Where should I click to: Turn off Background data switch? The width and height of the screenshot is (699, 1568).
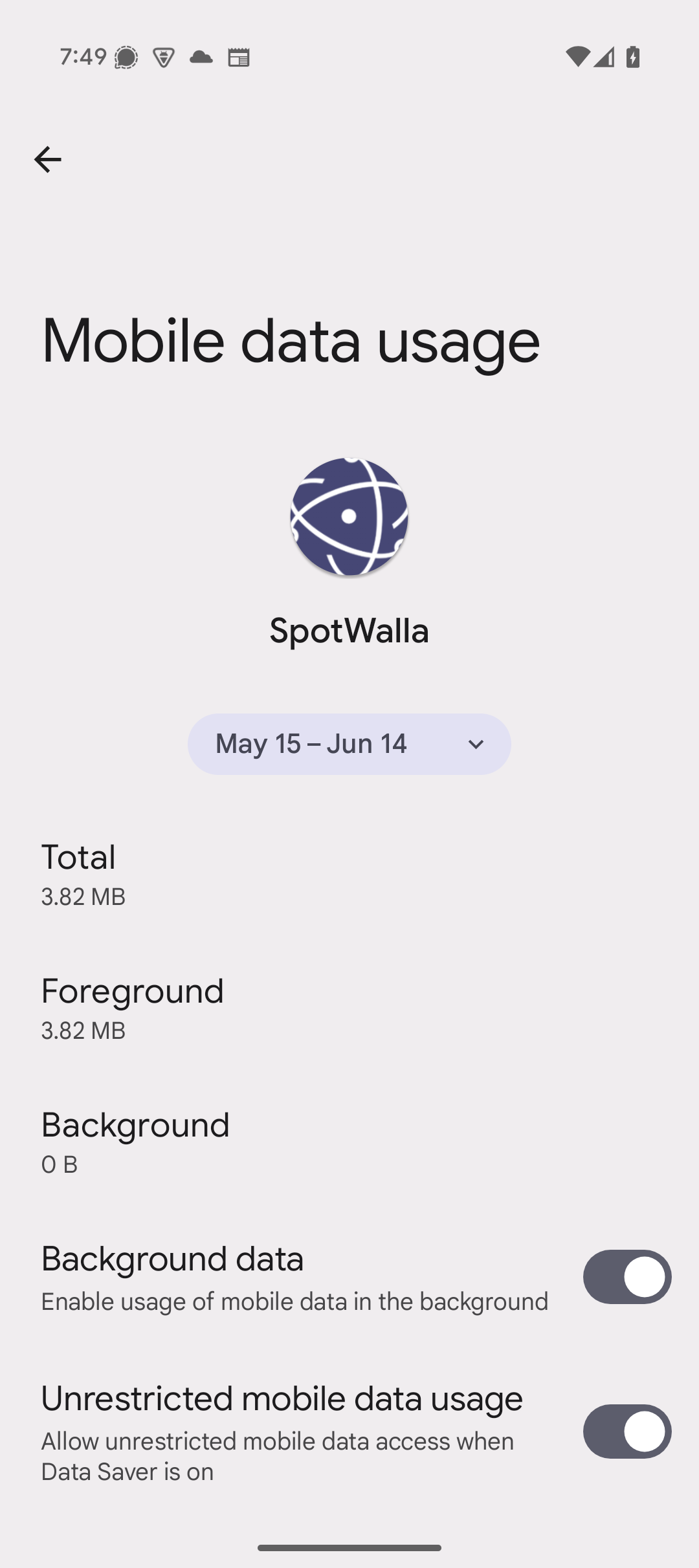tap(627, 1277)
